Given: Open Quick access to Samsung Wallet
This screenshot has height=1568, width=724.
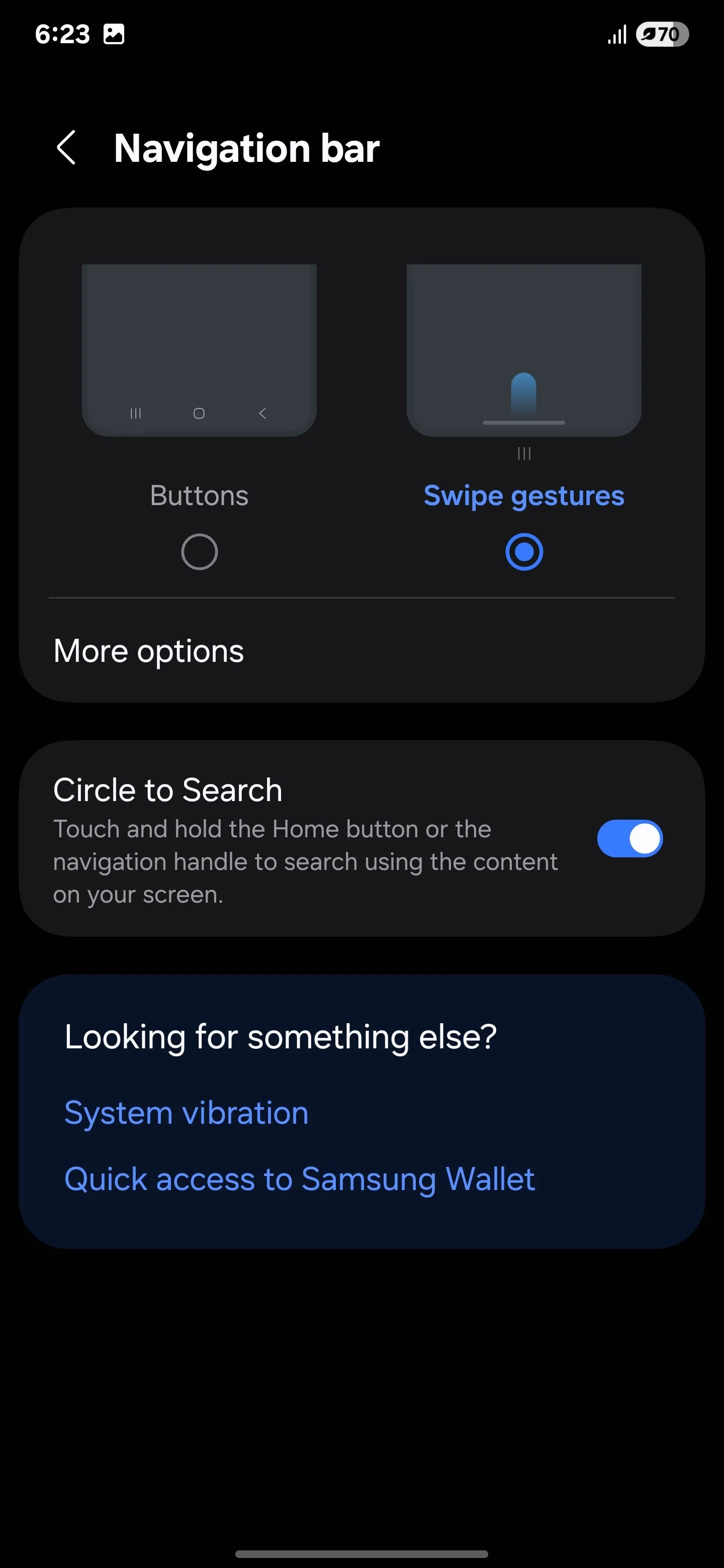Looking at the screenshot, I should pos(300,1180).
